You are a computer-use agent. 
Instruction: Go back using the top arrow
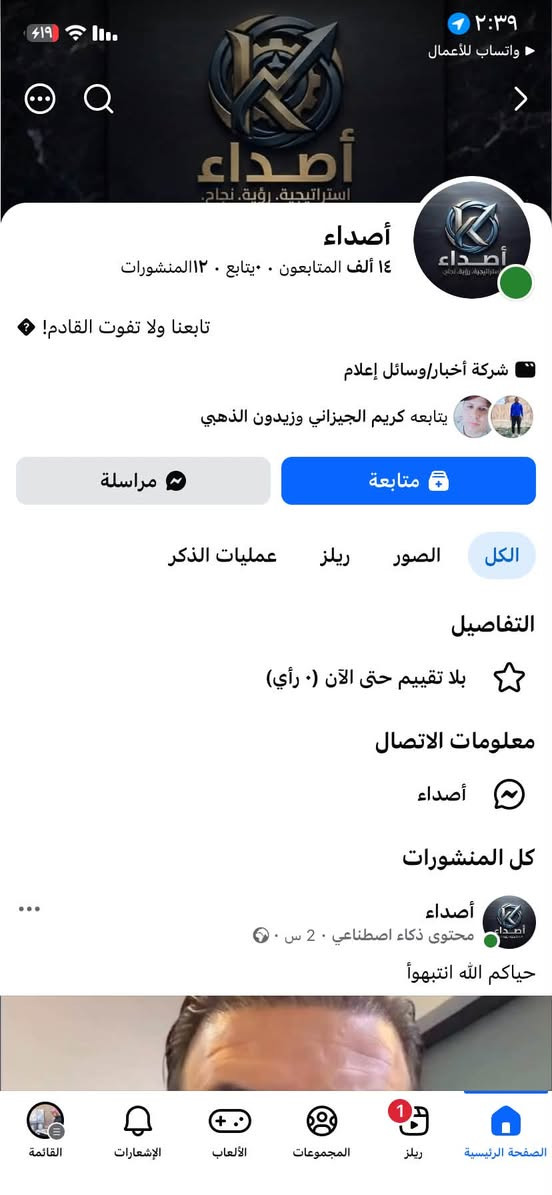coord(521,99)
